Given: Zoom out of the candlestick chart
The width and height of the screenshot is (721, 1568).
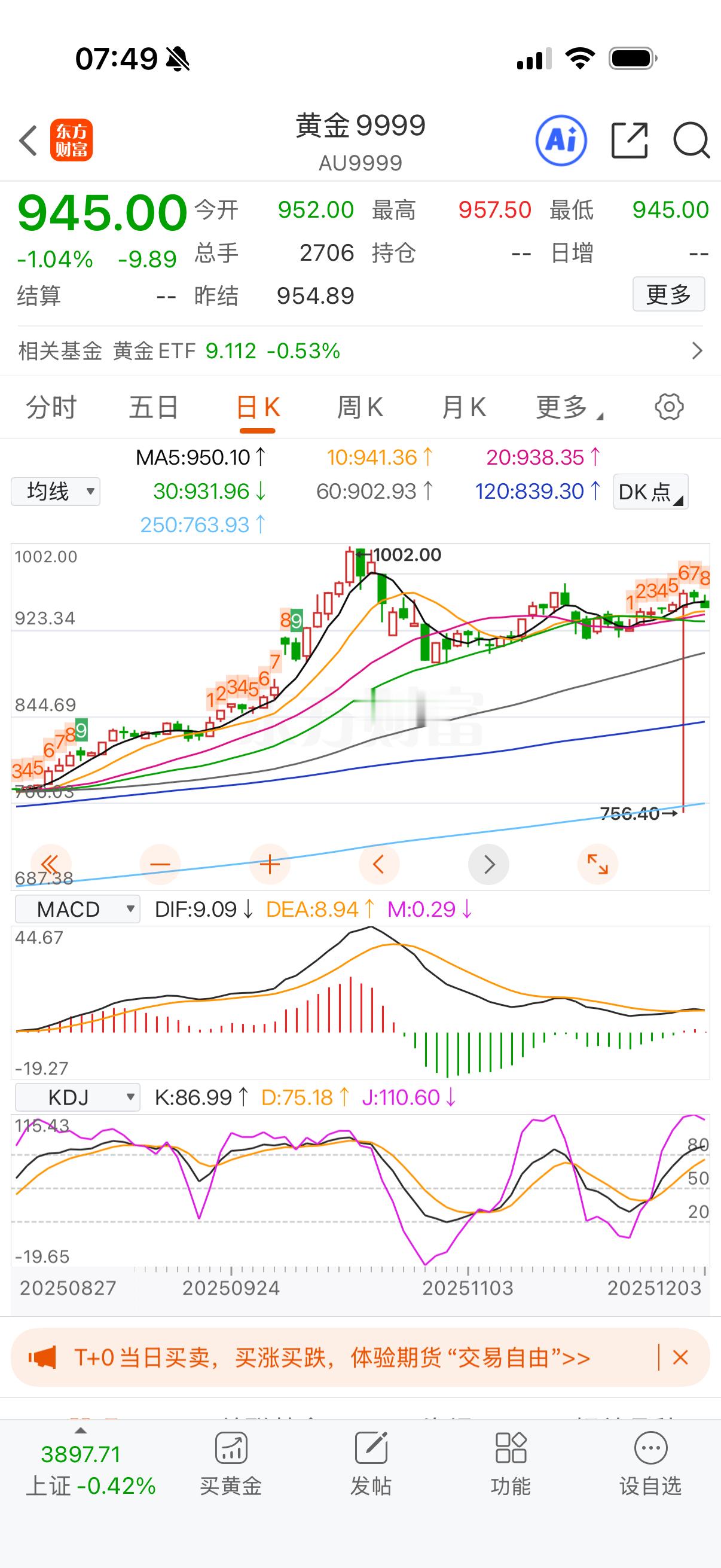Looking at the screenshot, I should click(x=160, y=863).
